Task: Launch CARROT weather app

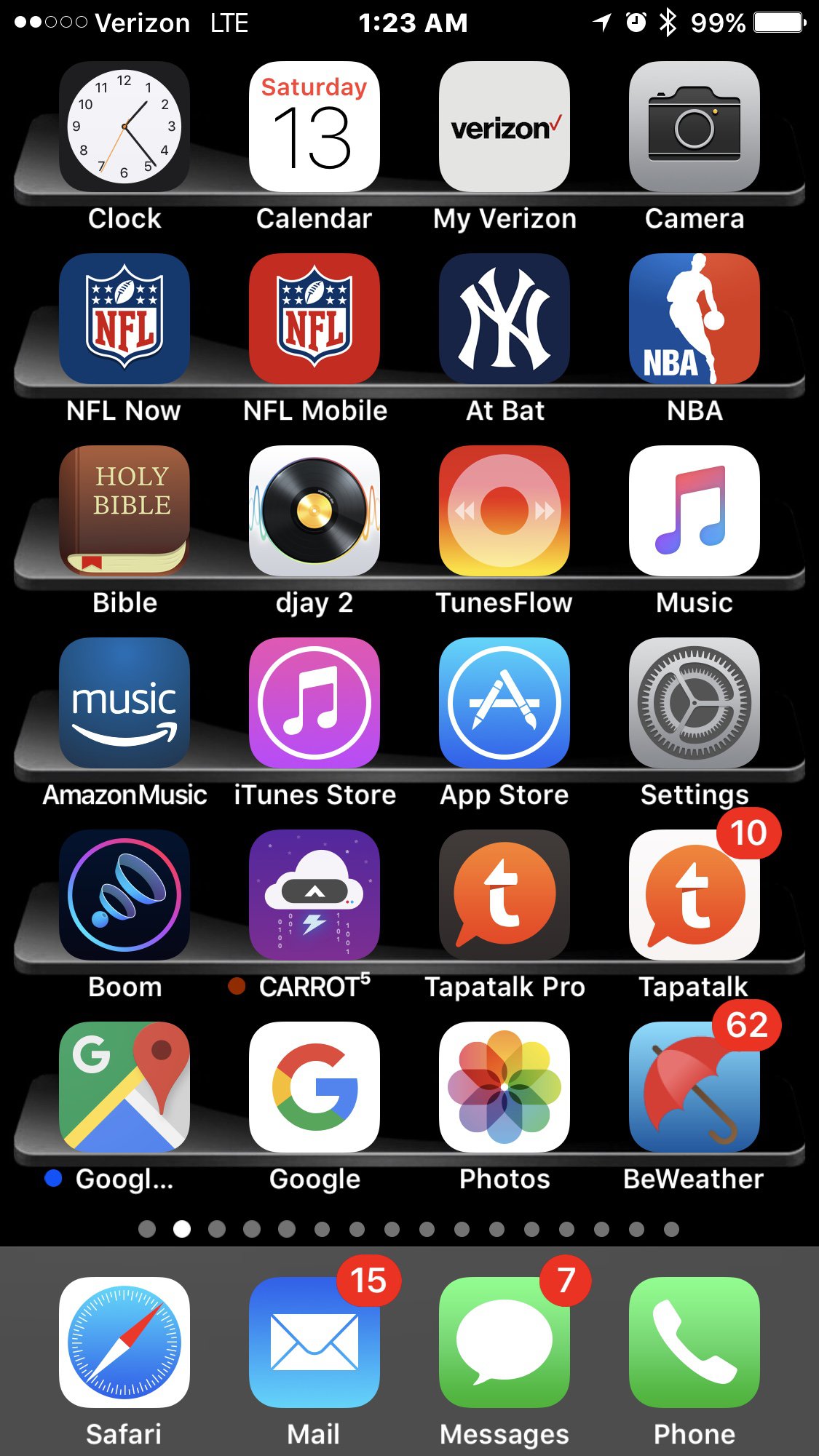Action: click(314, 895)
